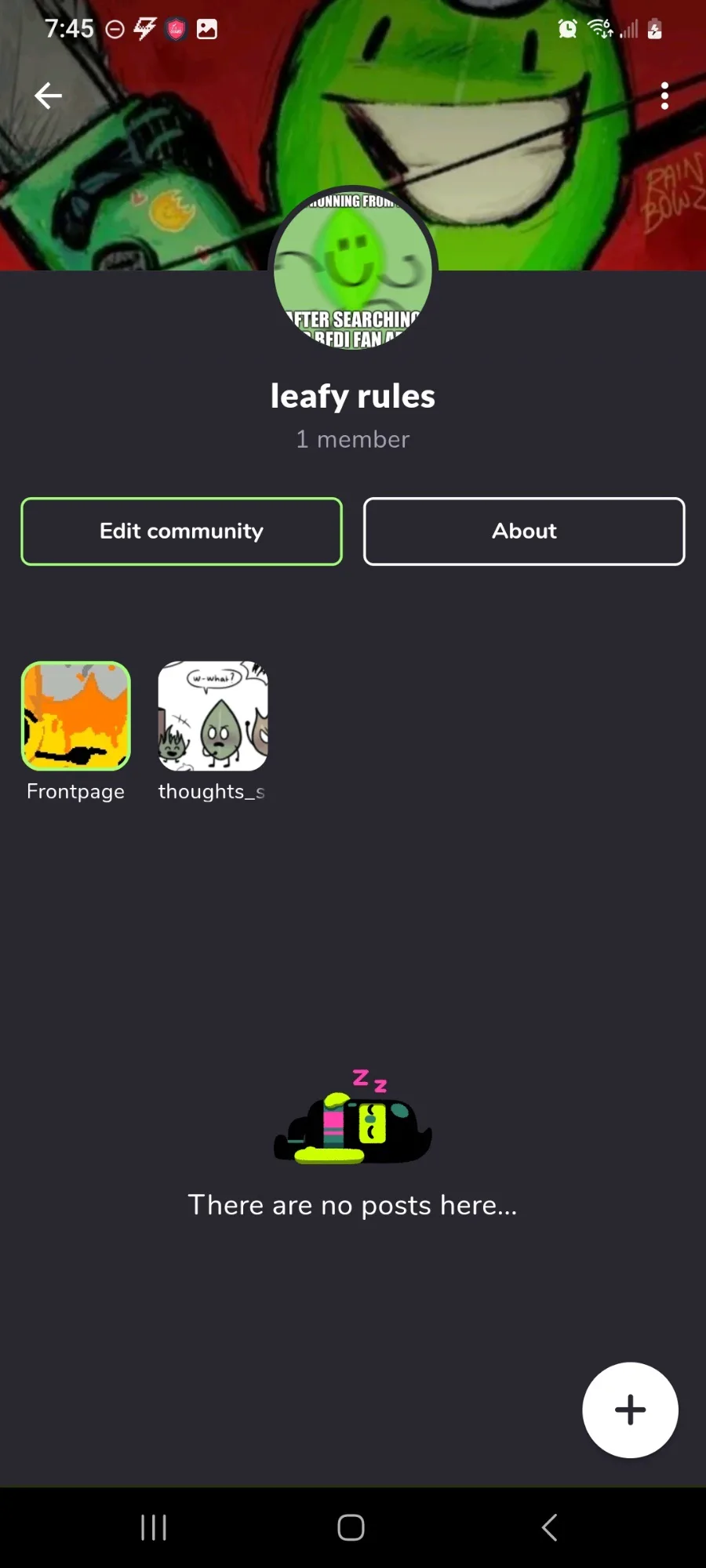Go back using the top arrow
The image size is (706, 1568).
click(48, 96)
